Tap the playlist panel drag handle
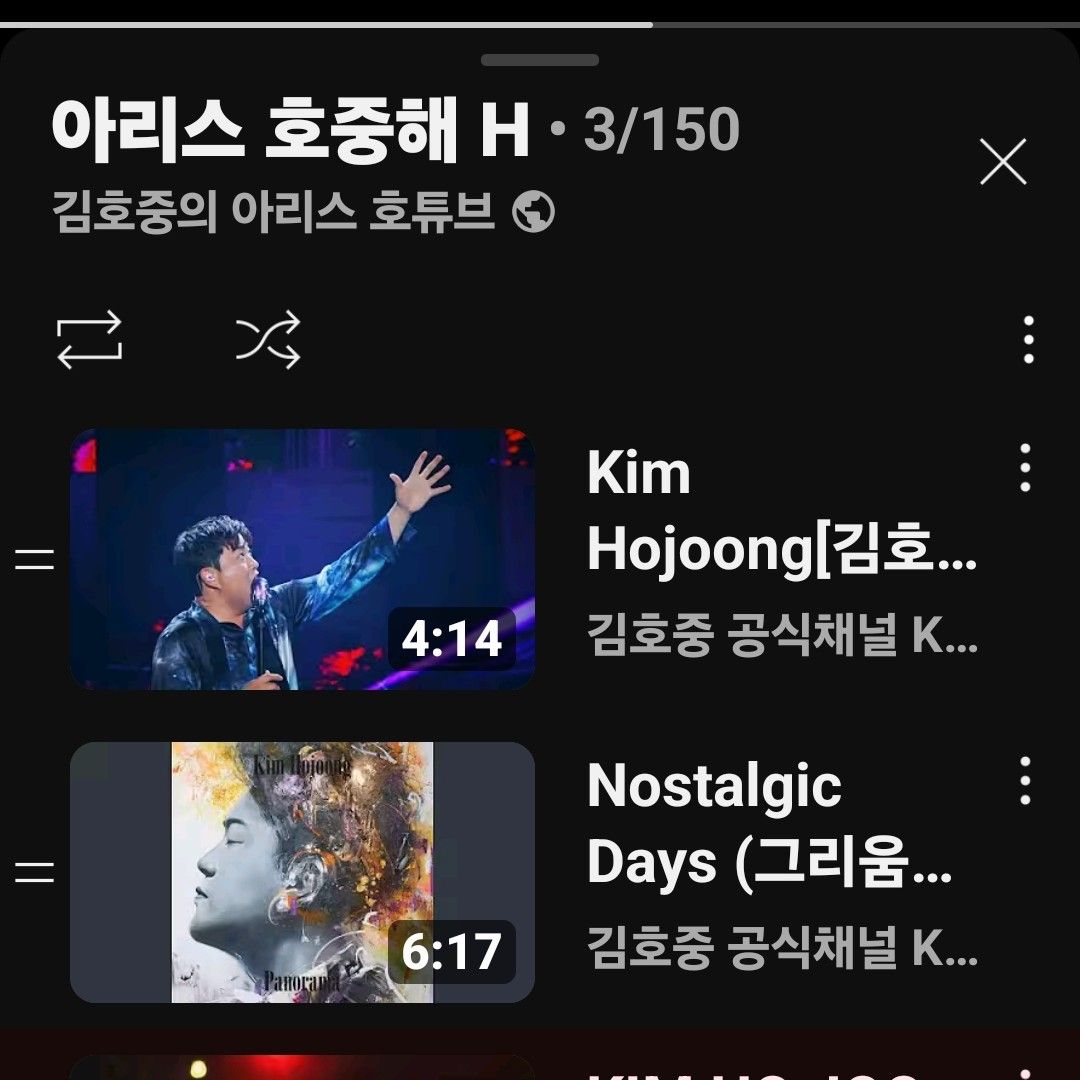The width and height of the screenshot is (1080, 1080). [x=540, y=60]
